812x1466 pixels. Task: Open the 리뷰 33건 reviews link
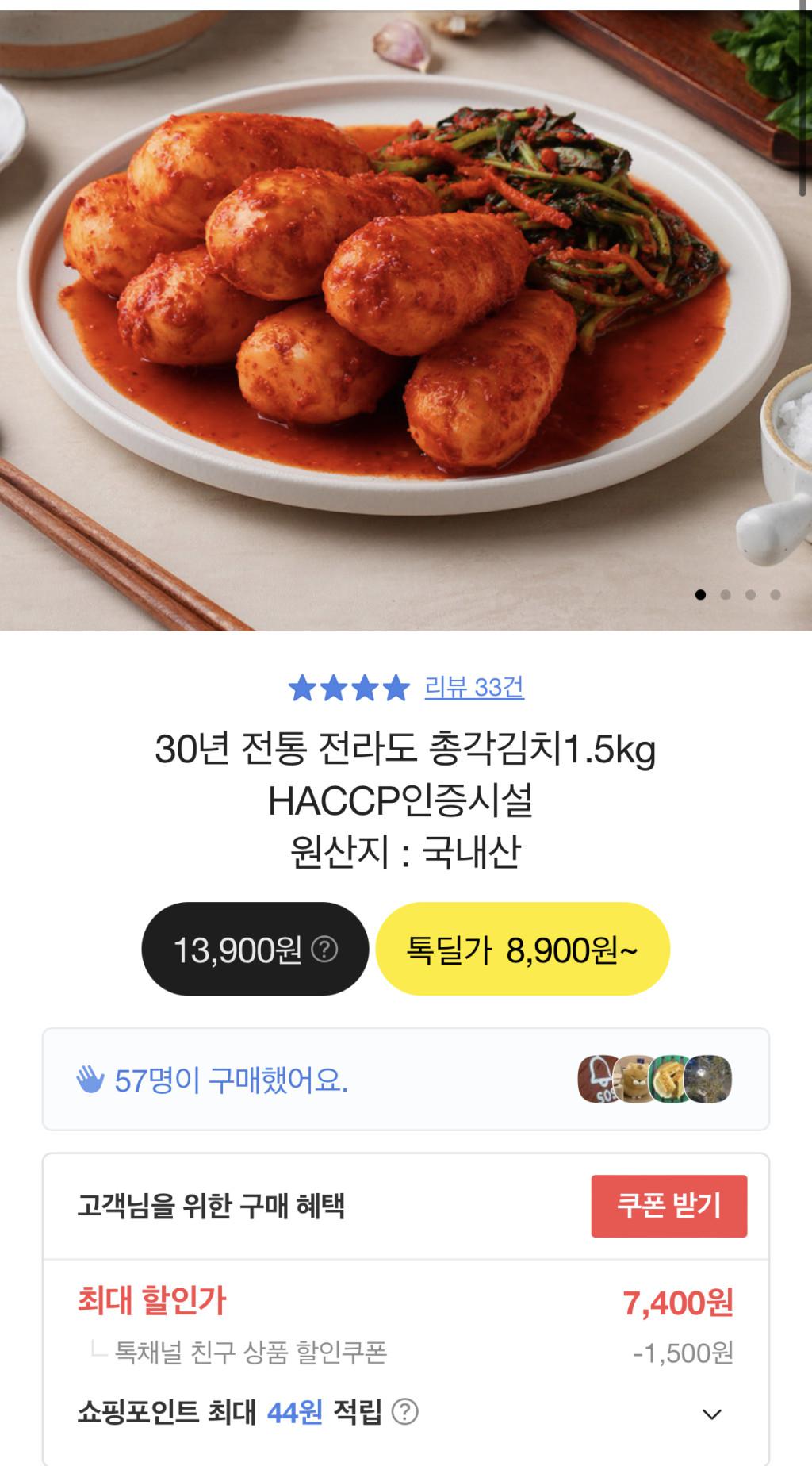point(474,687)
